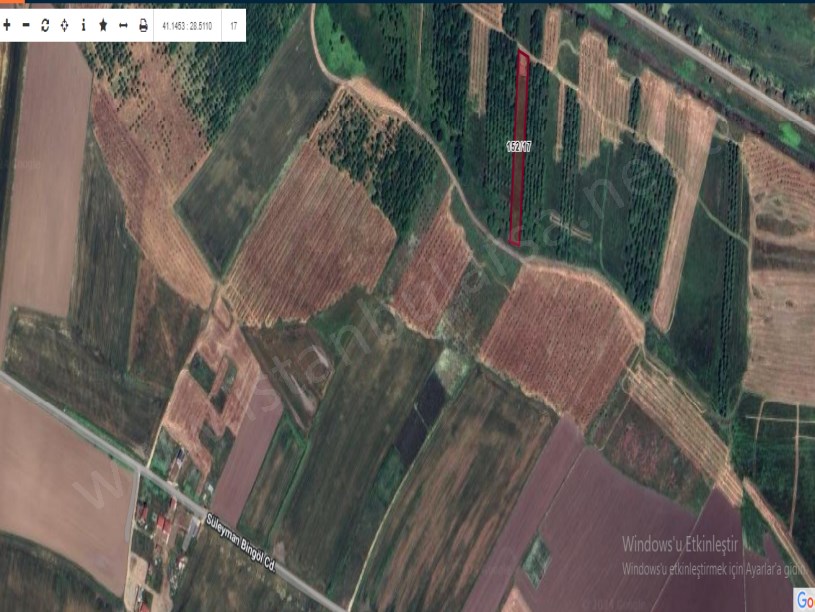Zoom out with the minus icon
The height and width of the screenshot is (612, 815).
(26, 25)
